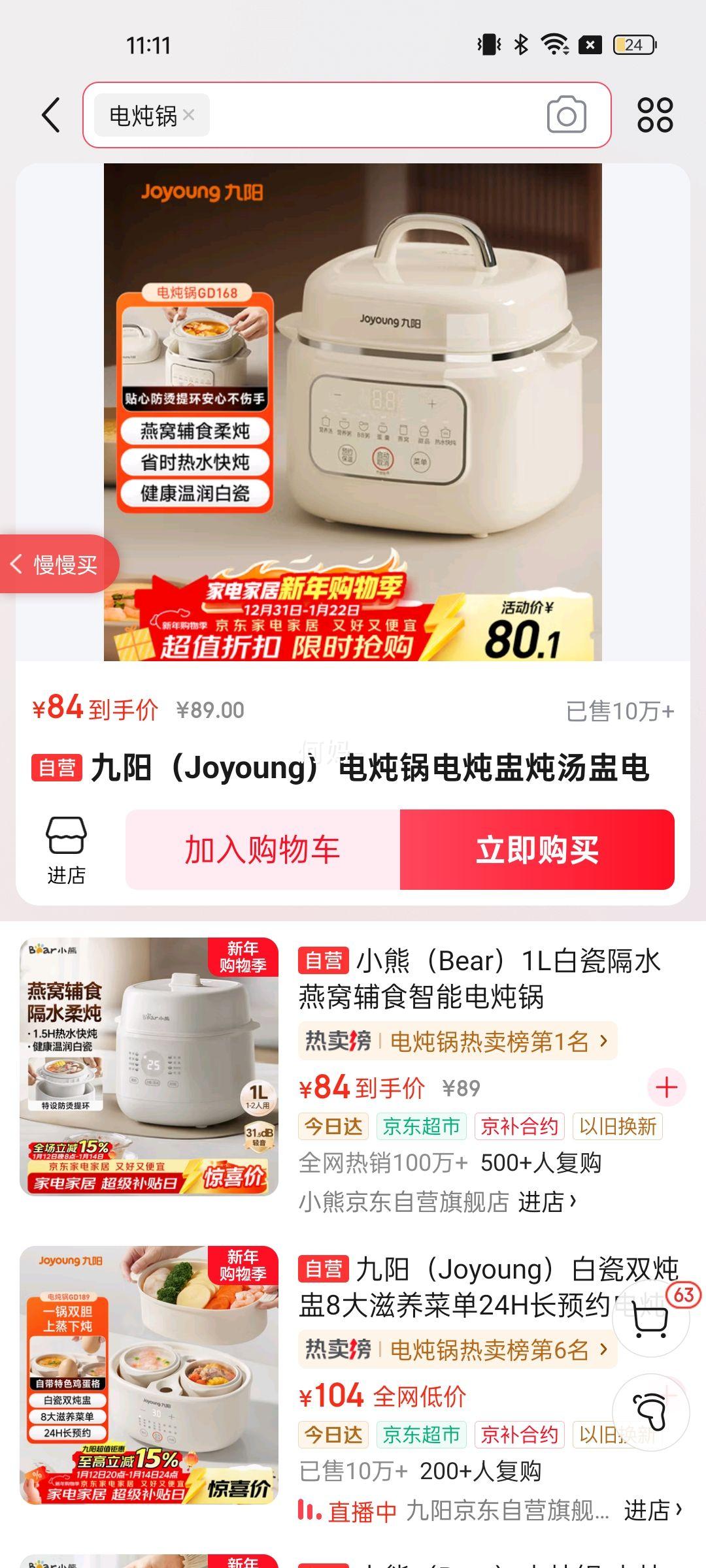The height and width of the screenshot is (1568, 706).
Task: Clear the 电炖锅 search keyword
Action: coord(189,116)
